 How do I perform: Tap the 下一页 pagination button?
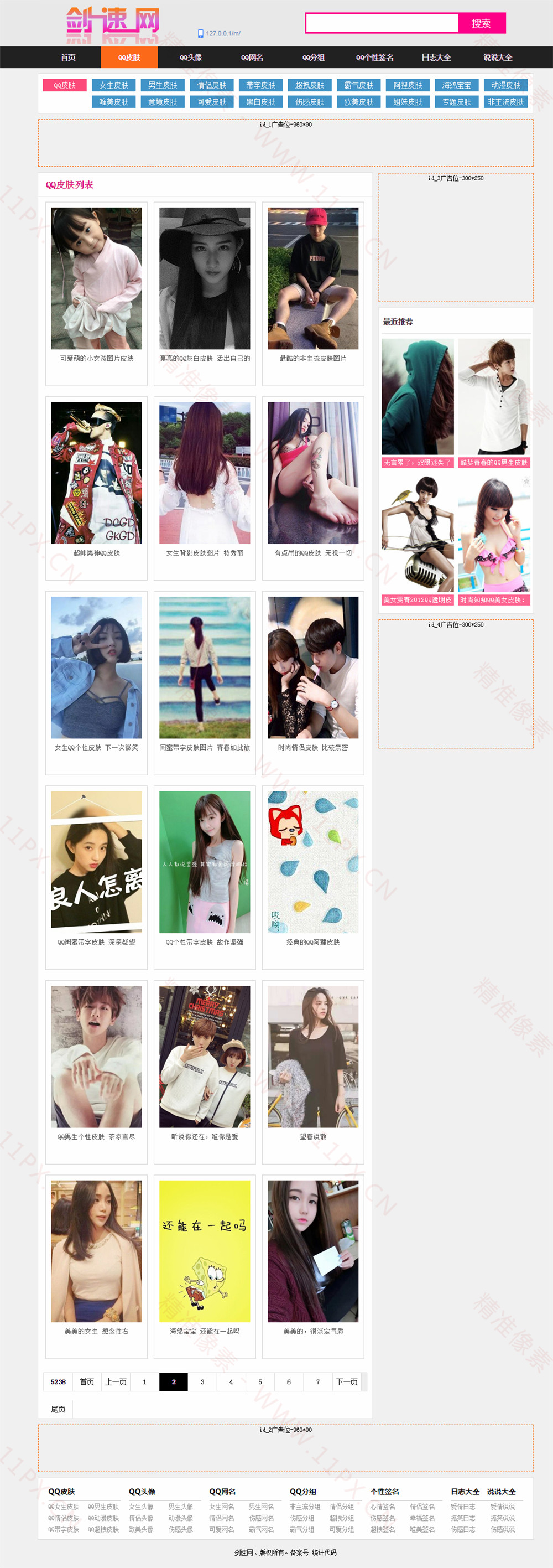[x=347, y=1381]
